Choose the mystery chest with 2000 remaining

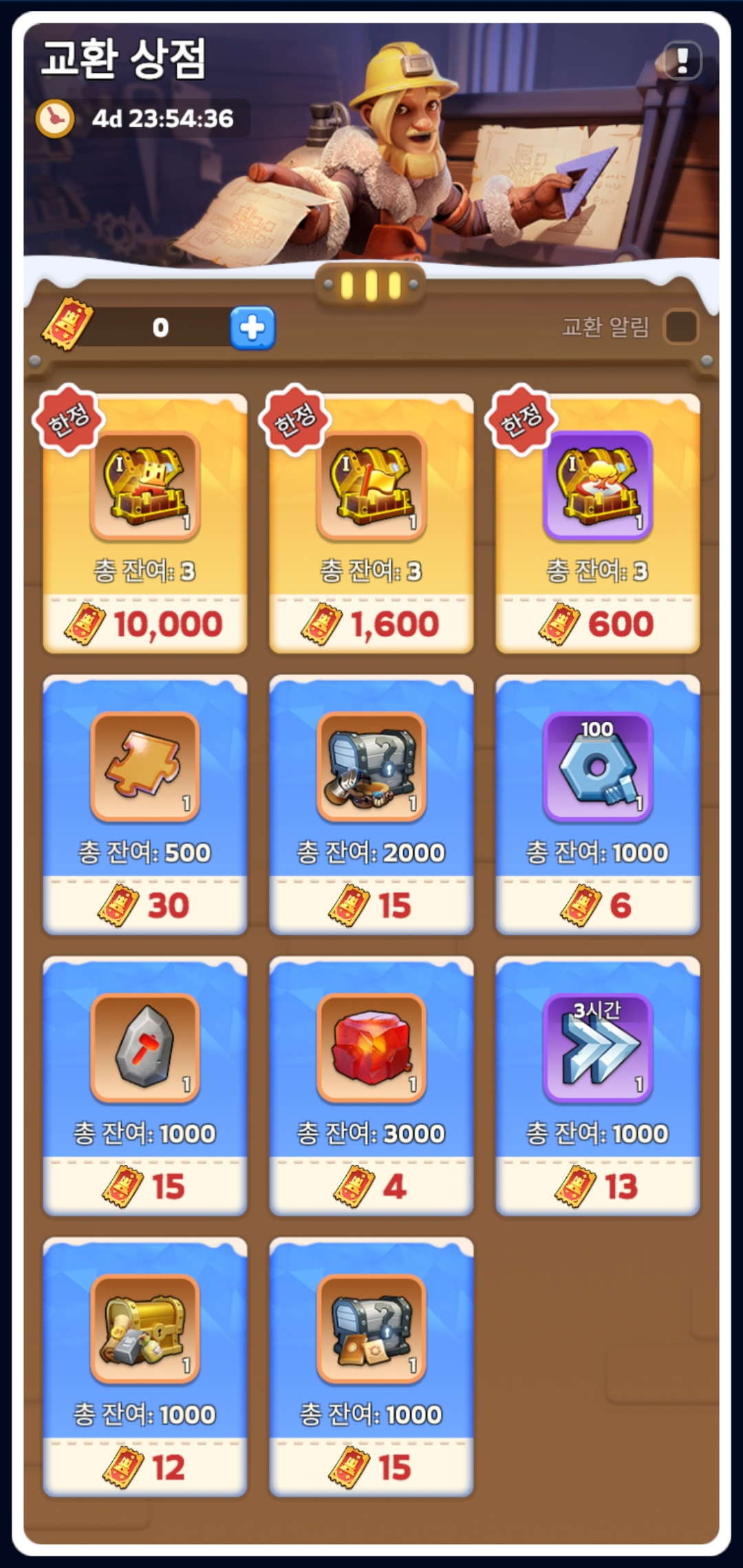[371, 804]
